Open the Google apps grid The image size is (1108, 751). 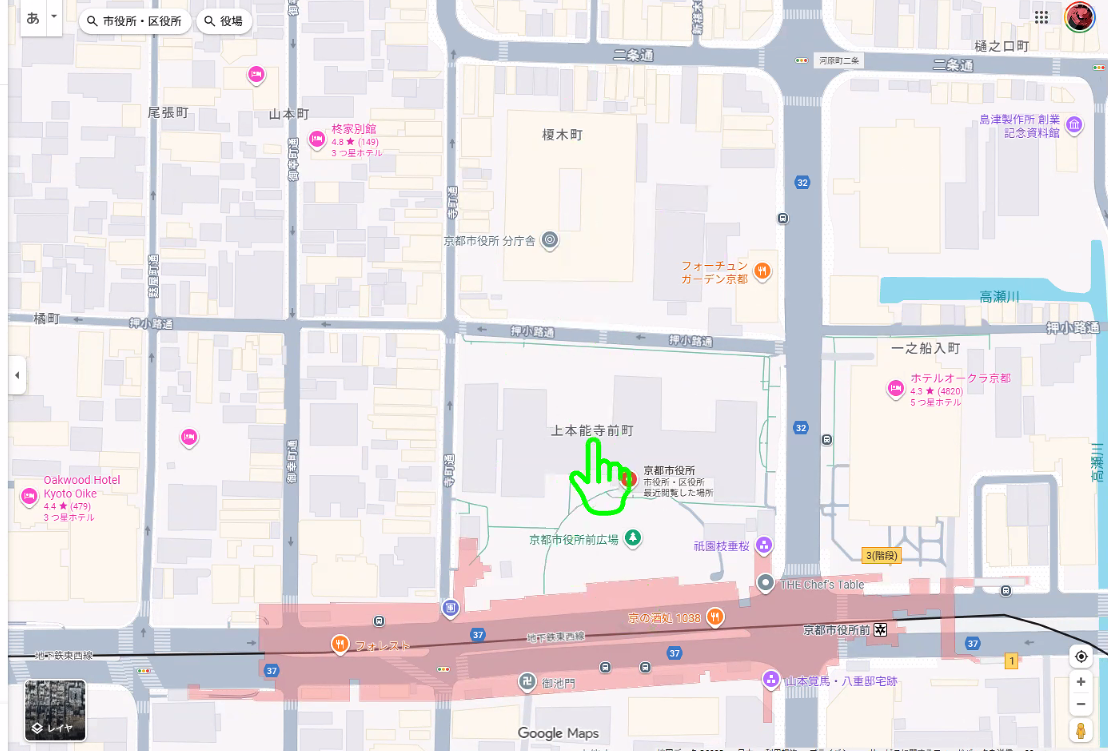click(1041, 17)
